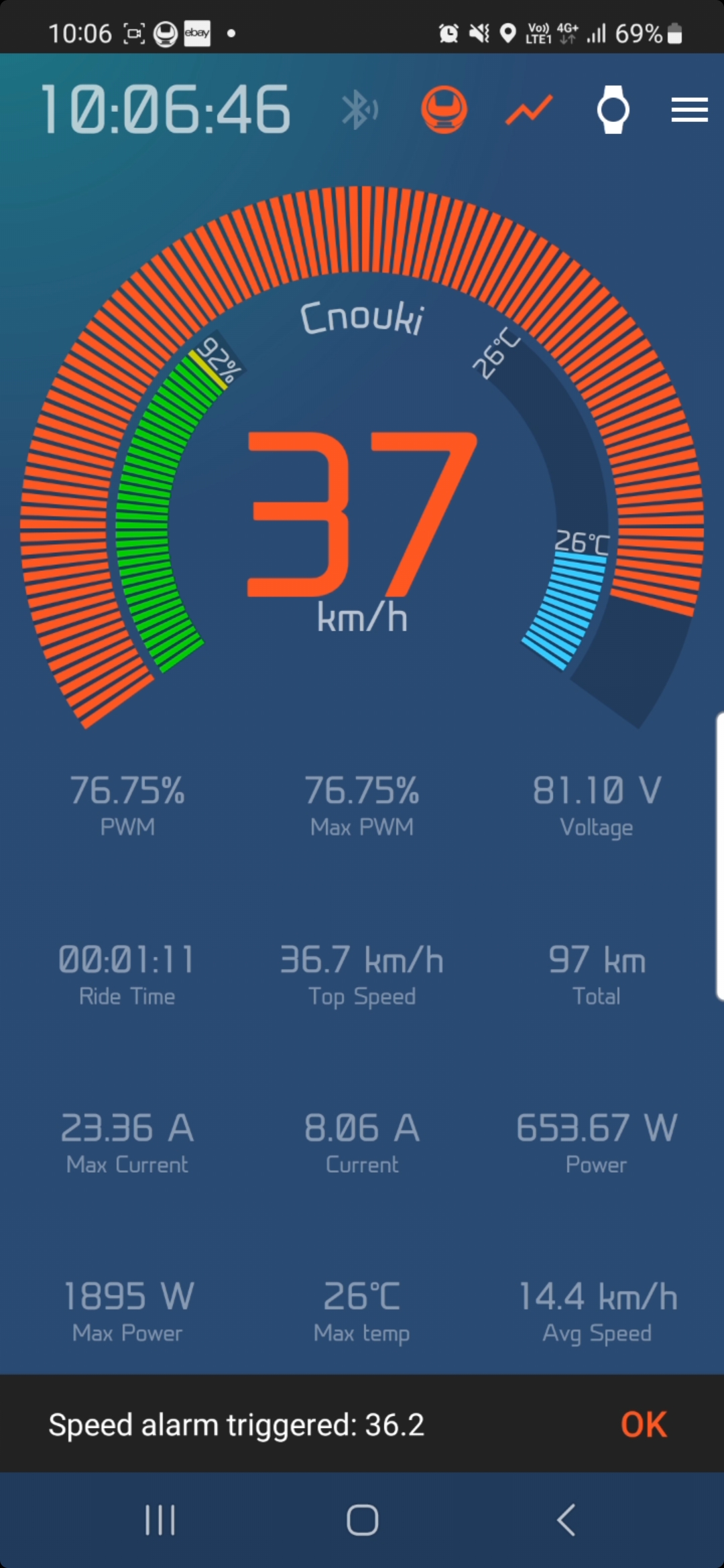Tap the system home button
Viewport: 724px width, 1568px height.
[363, 1520]
